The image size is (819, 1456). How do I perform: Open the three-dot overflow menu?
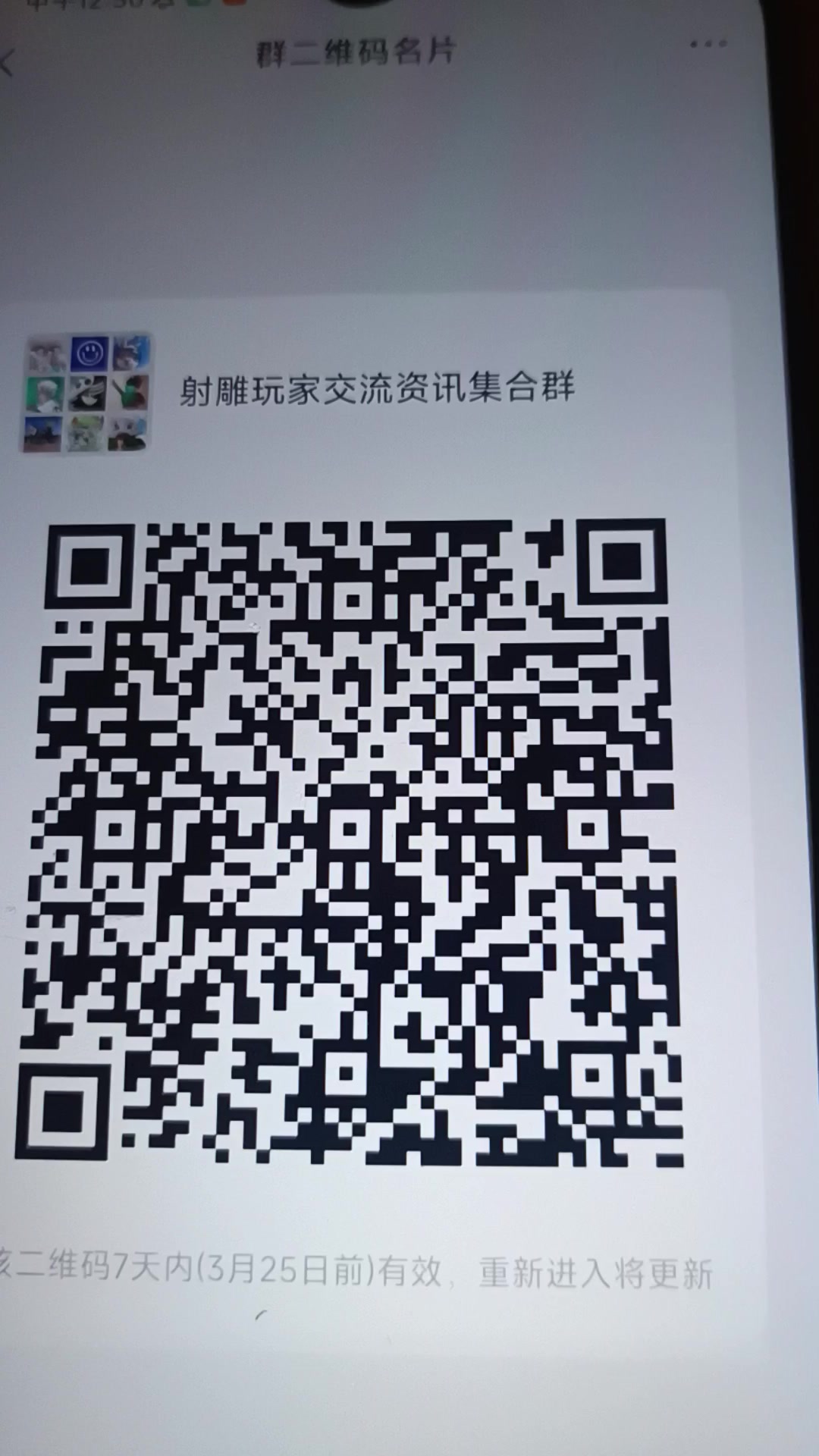[708, 43]
